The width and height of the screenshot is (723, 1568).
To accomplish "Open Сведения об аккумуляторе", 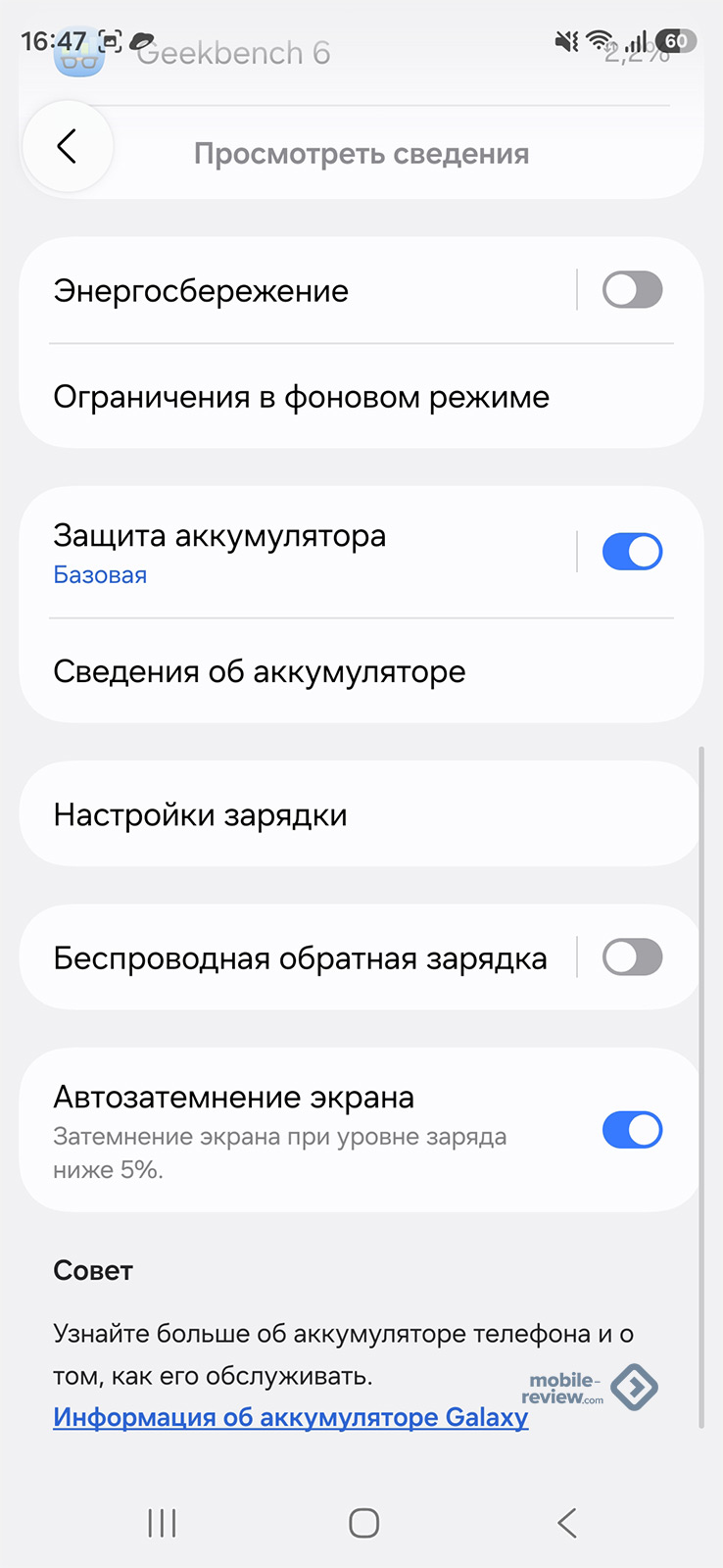I will tap(260, 672).
